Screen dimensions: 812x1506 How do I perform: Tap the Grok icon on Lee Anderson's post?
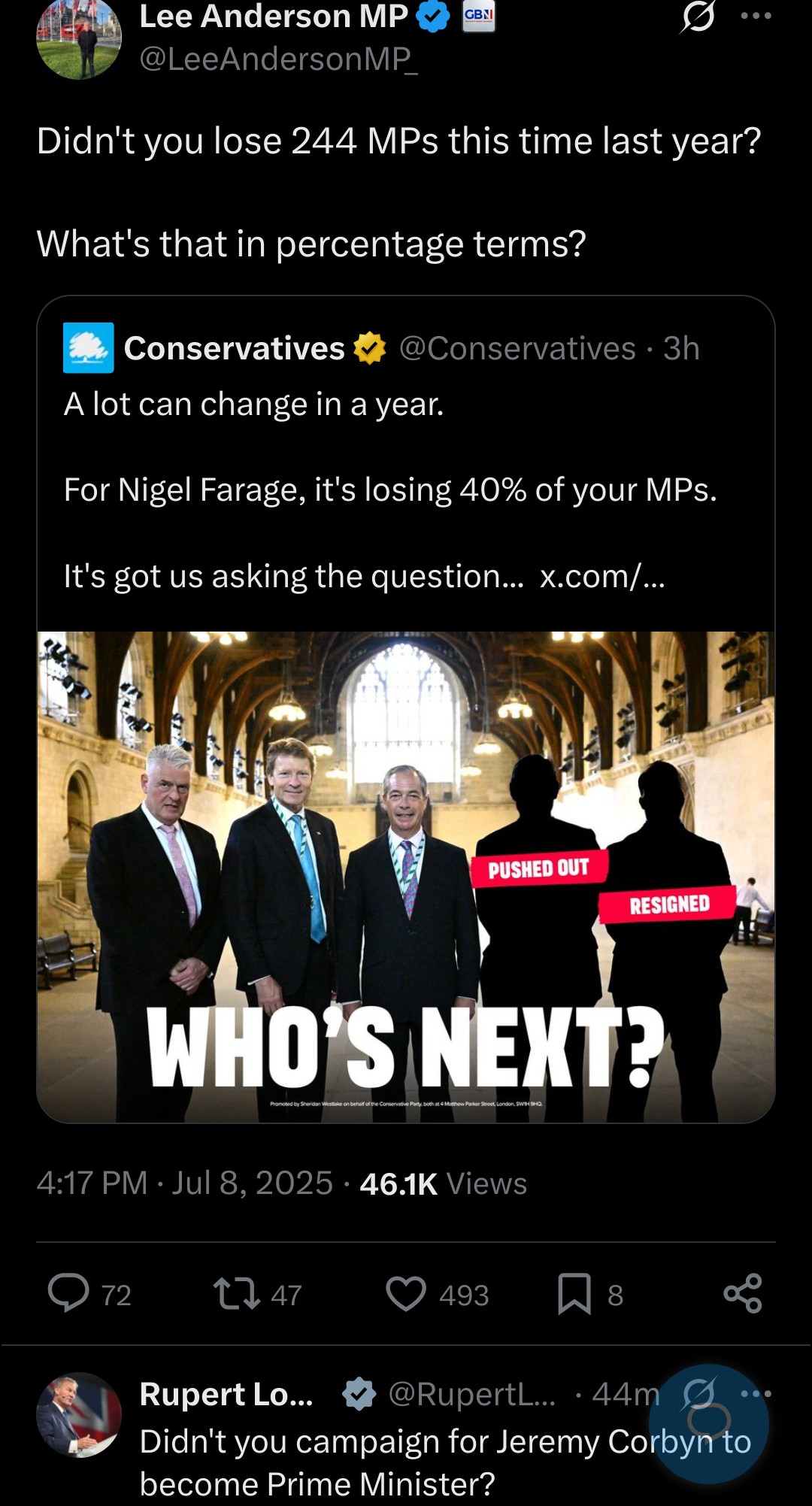pos(697,16)
